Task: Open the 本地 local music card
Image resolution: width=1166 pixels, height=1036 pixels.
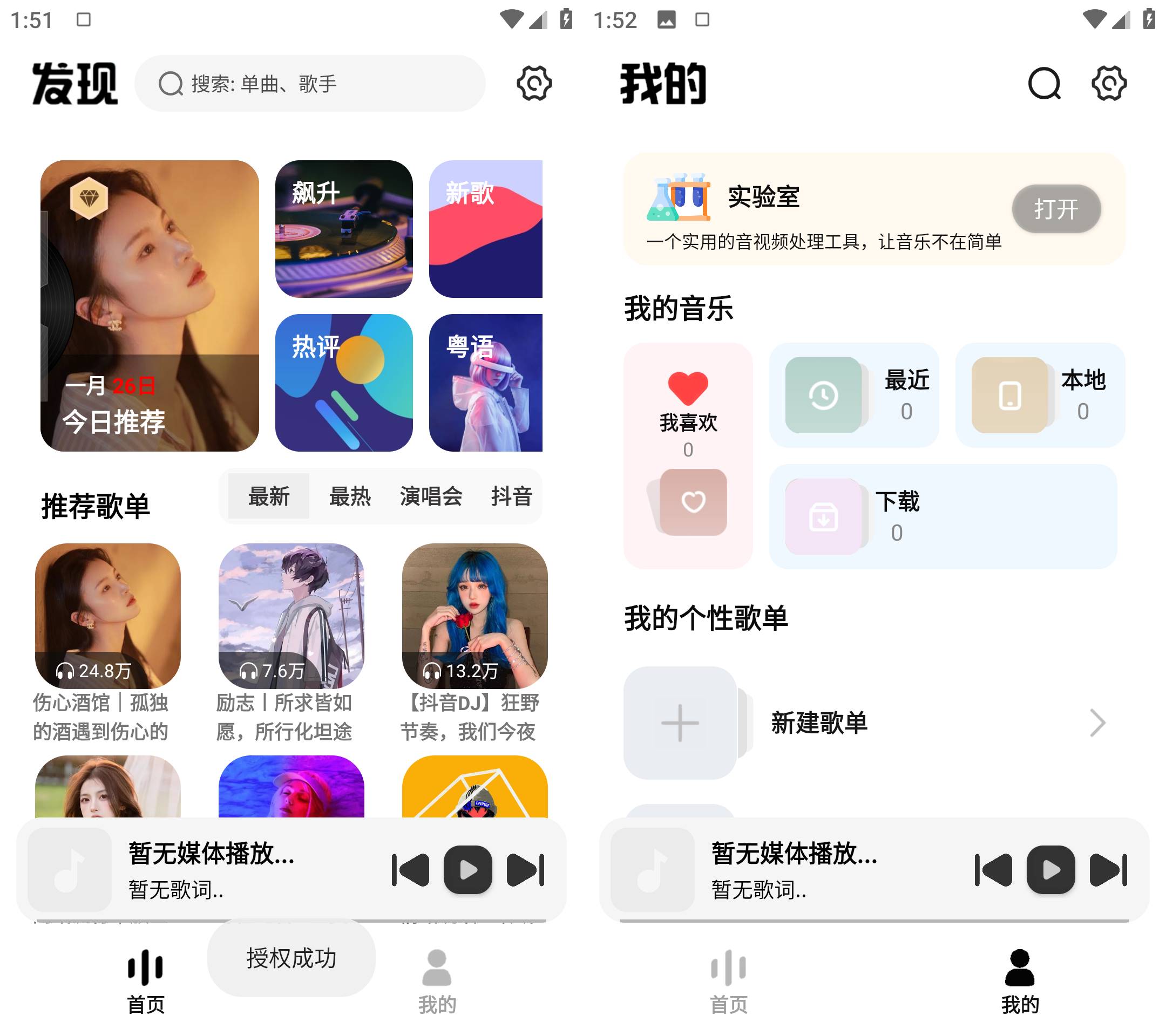Action: pos(1039,395)
